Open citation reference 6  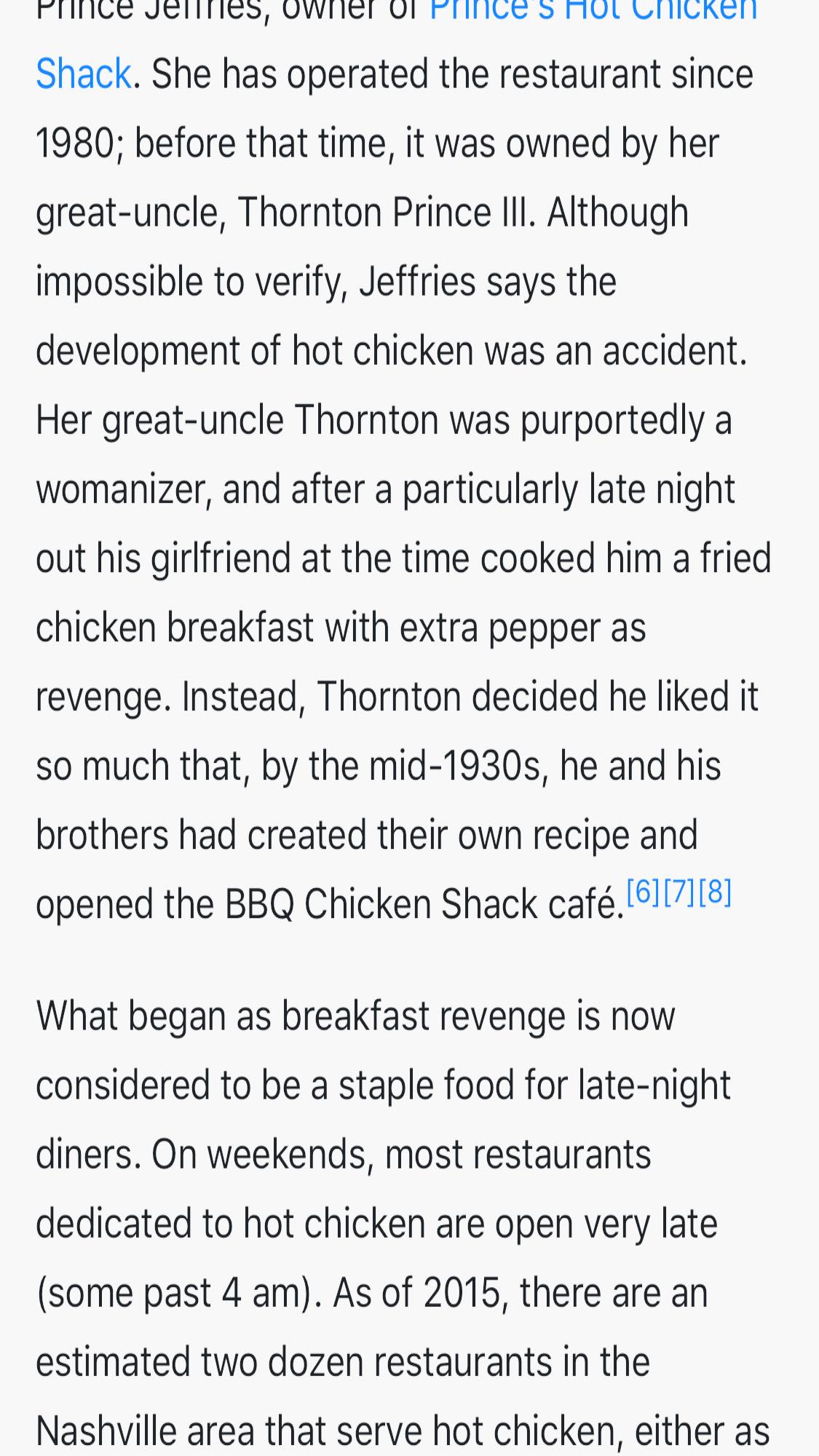coord(643,892)
